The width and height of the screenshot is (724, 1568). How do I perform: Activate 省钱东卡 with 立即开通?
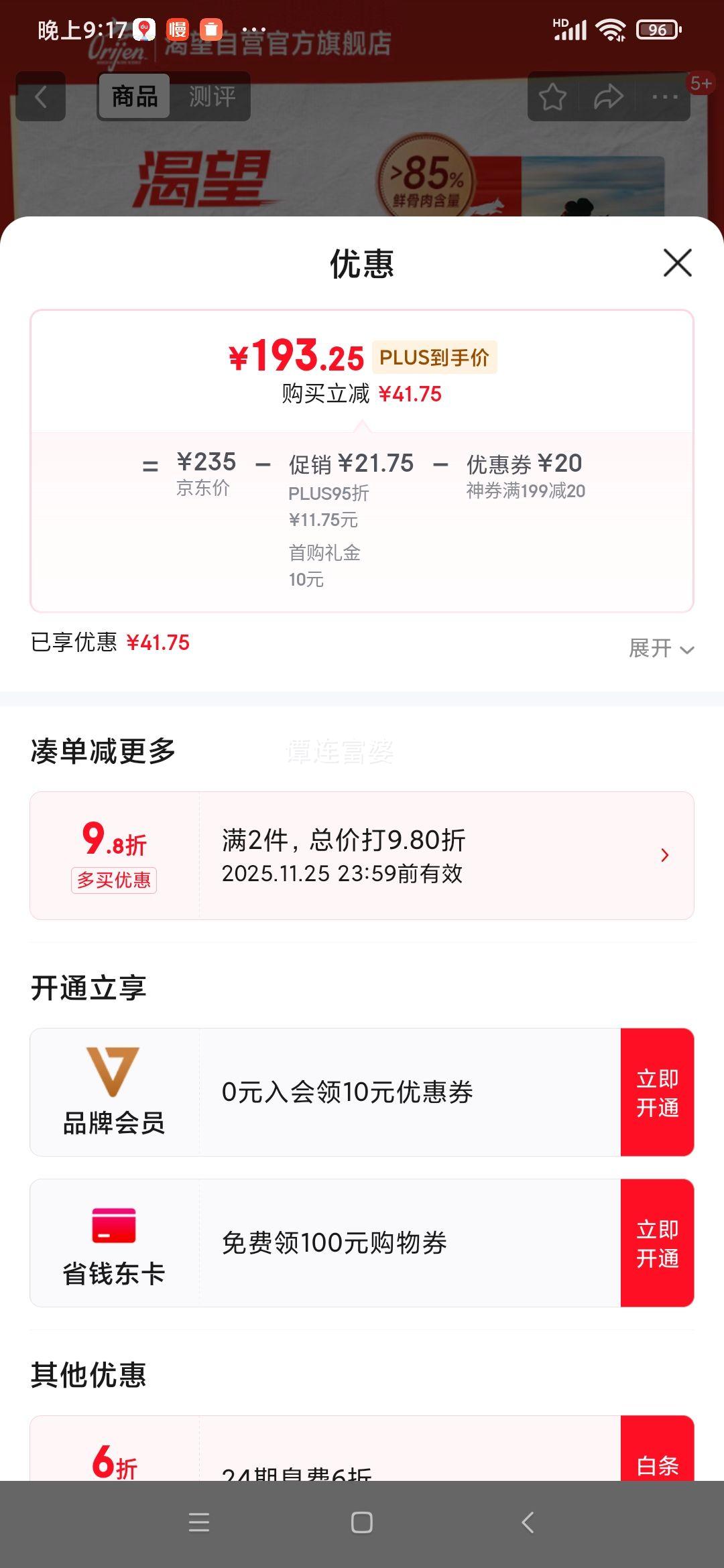coord(657,1243)
